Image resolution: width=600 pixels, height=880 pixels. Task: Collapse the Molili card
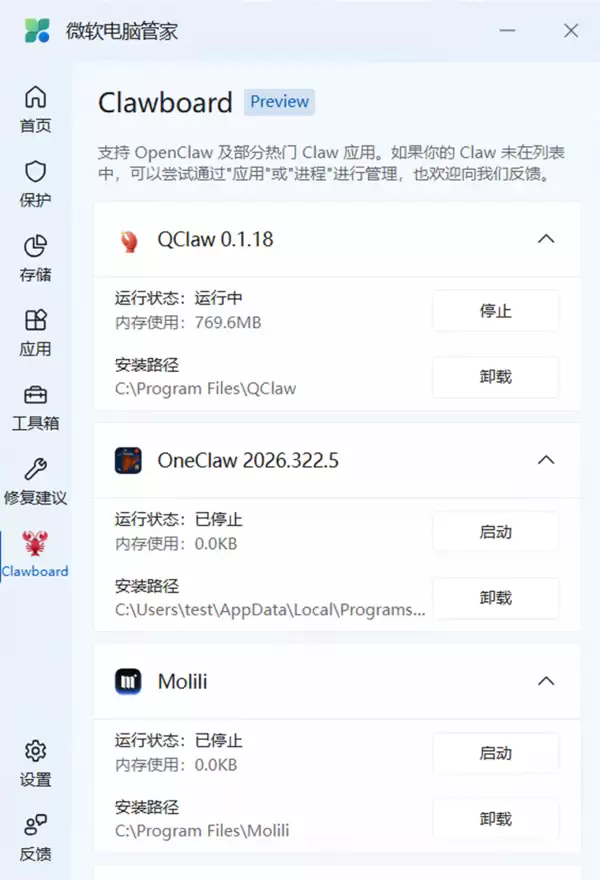[546, 681]
